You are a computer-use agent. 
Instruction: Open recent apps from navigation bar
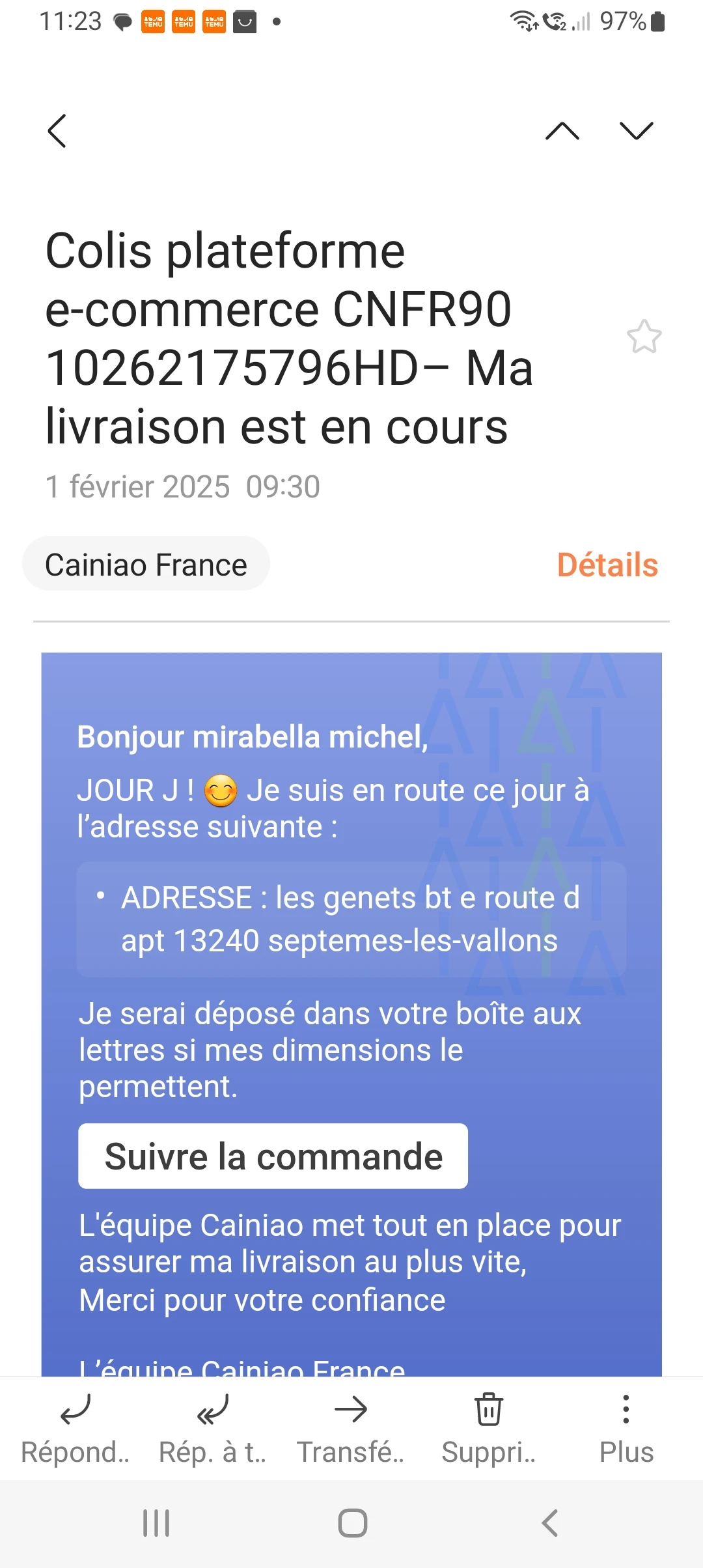coord(156,1523)
